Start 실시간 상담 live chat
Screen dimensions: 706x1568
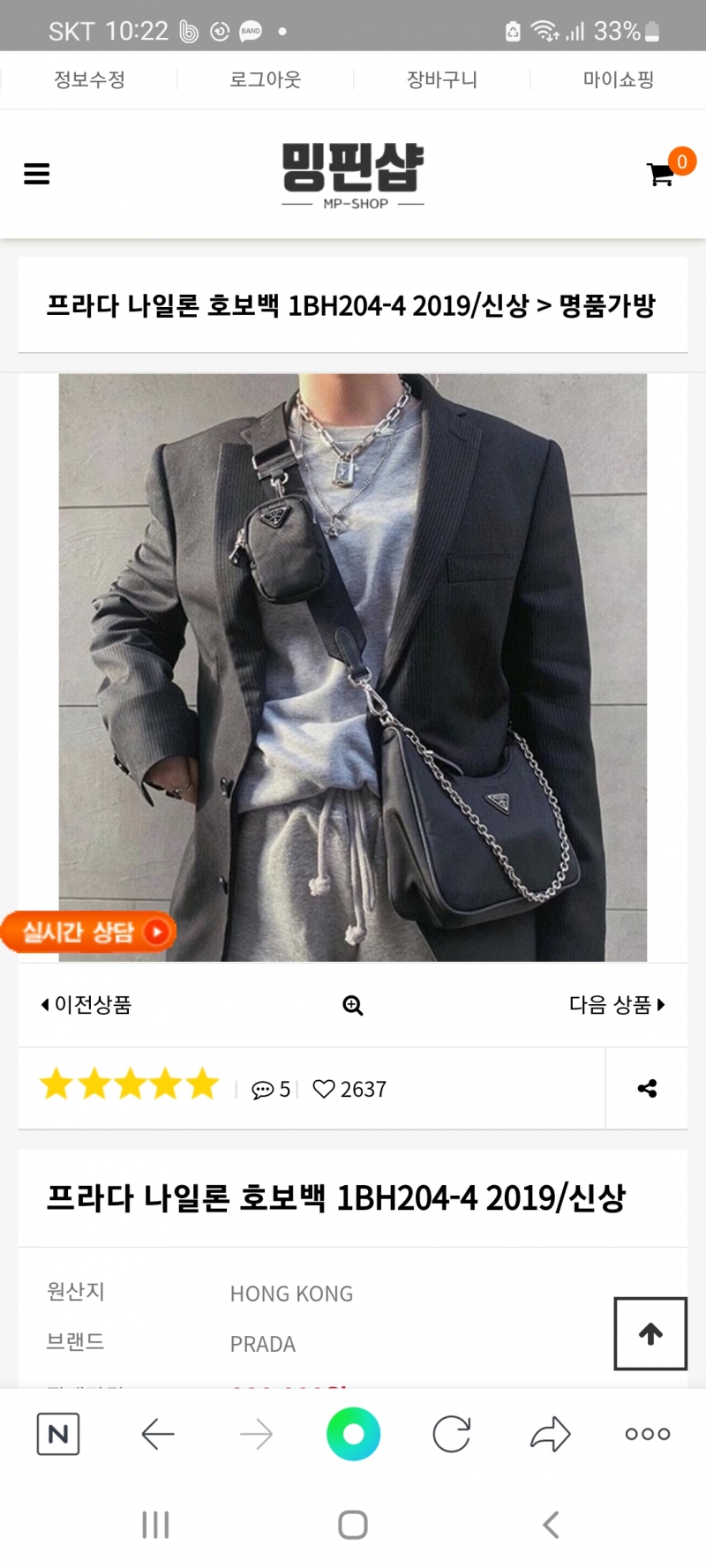[x=88, y=932]
